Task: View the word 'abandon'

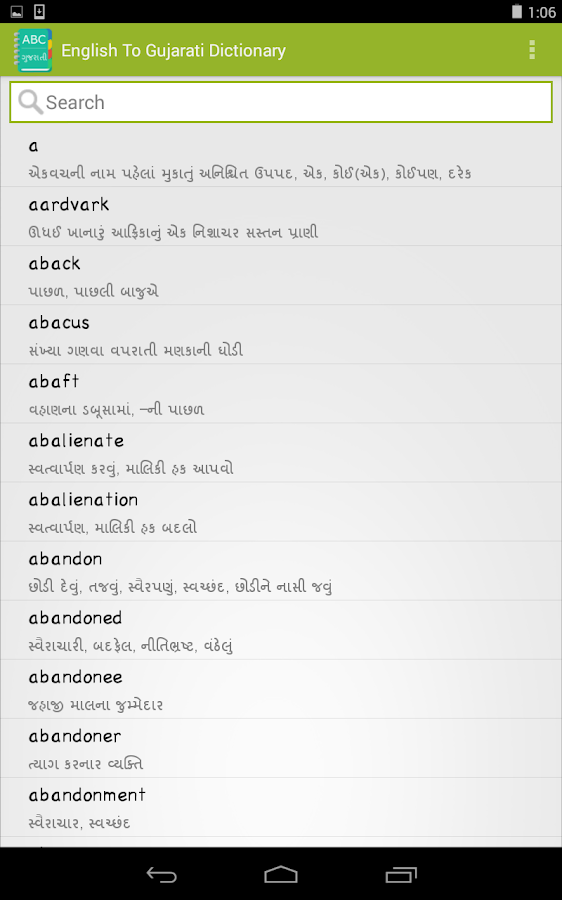Action: [281, 572]
